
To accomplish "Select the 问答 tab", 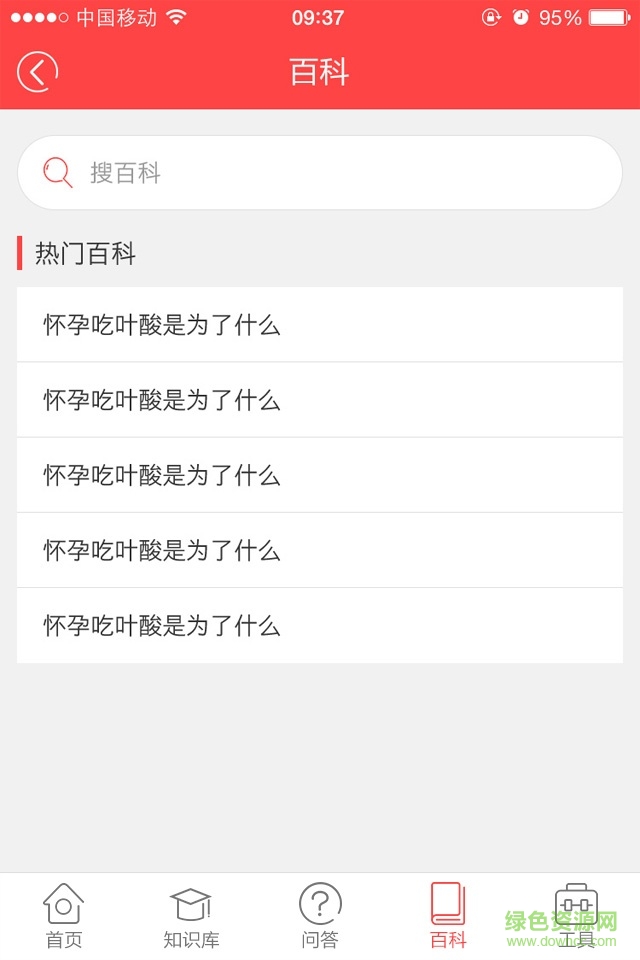I will coord(320,915).
